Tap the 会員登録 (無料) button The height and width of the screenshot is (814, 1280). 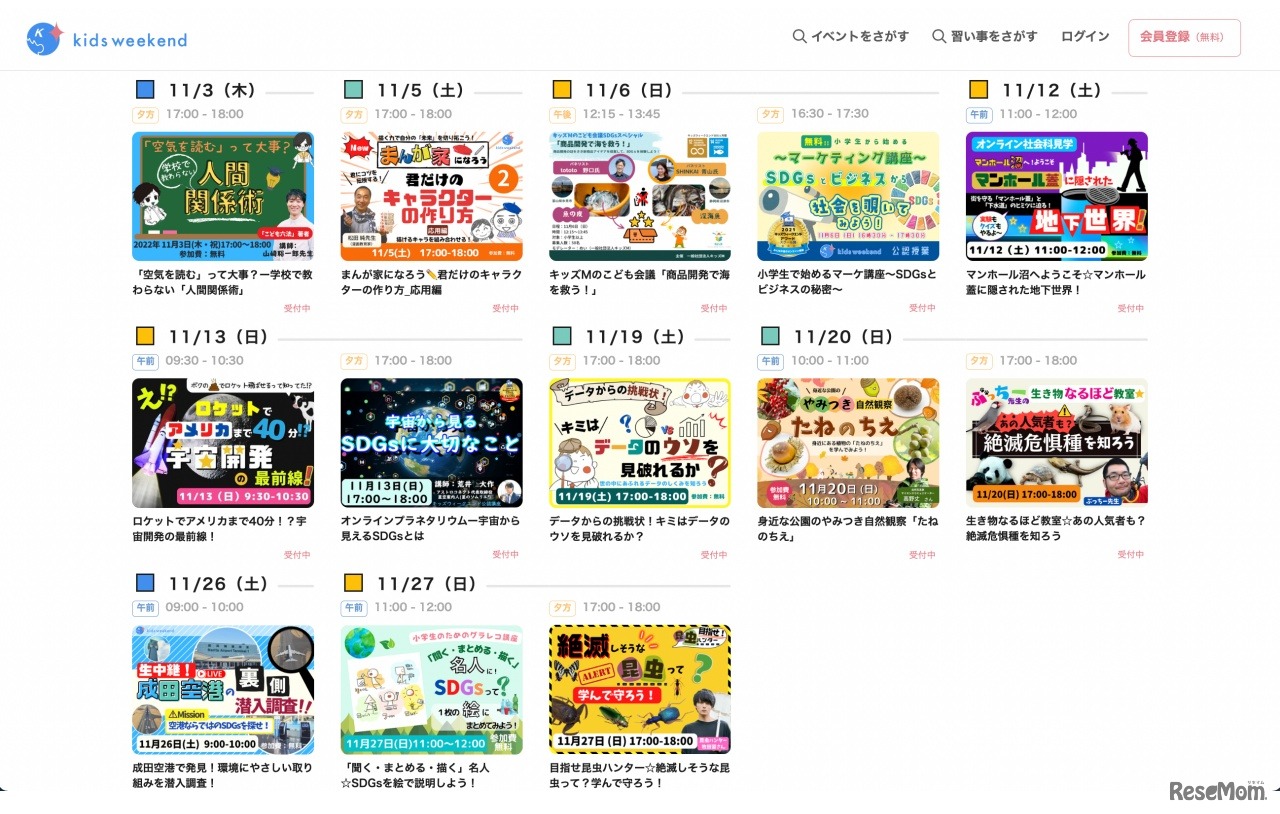1184,37
